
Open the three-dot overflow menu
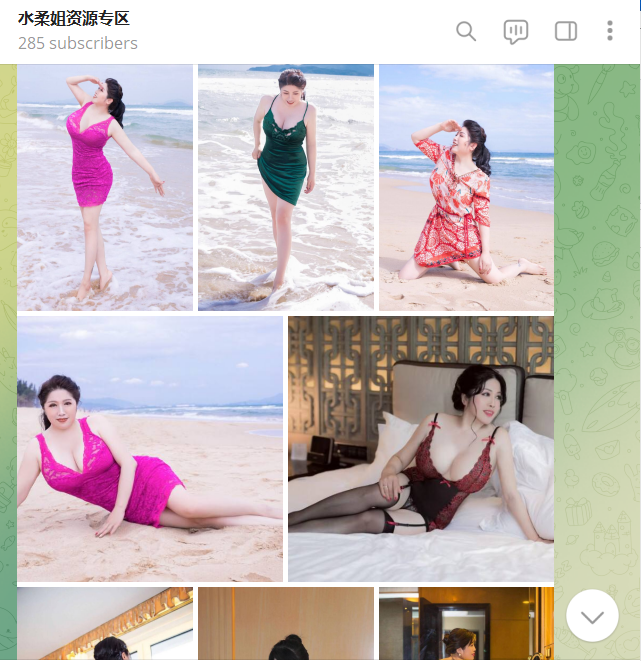pyautogui.click(x=609, y=31)
